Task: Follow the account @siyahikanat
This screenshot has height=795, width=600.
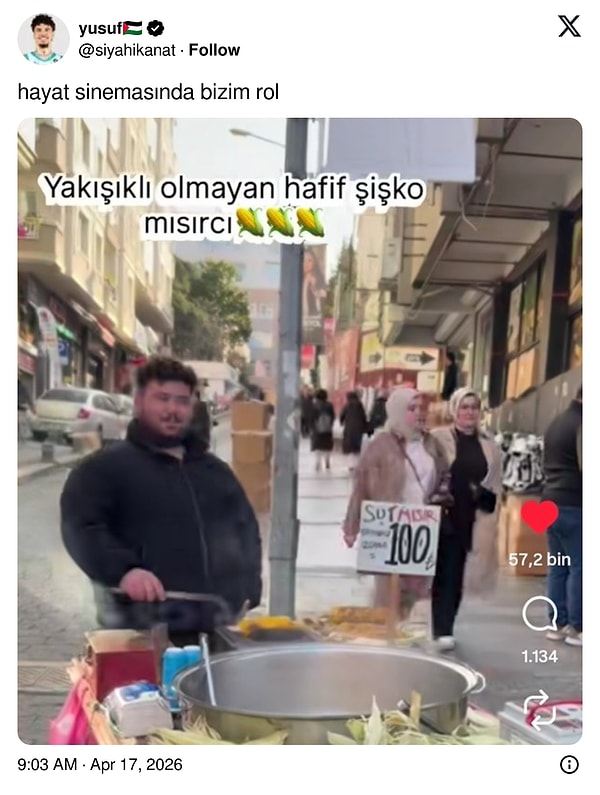Action: [214, 50]
